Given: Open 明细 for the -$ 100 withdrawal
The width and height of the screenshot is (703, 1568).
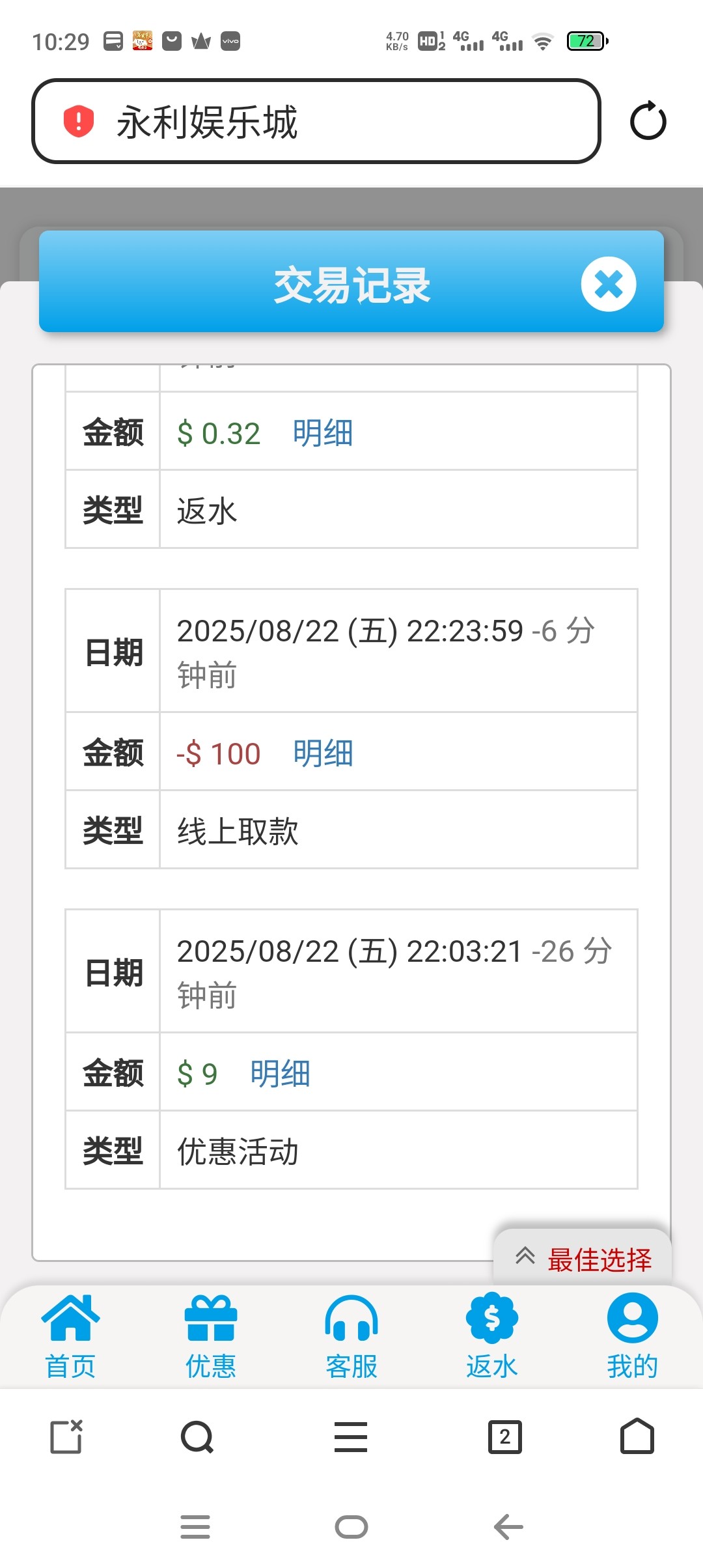Looking at the screenshot, I should (x=323, y=753).
